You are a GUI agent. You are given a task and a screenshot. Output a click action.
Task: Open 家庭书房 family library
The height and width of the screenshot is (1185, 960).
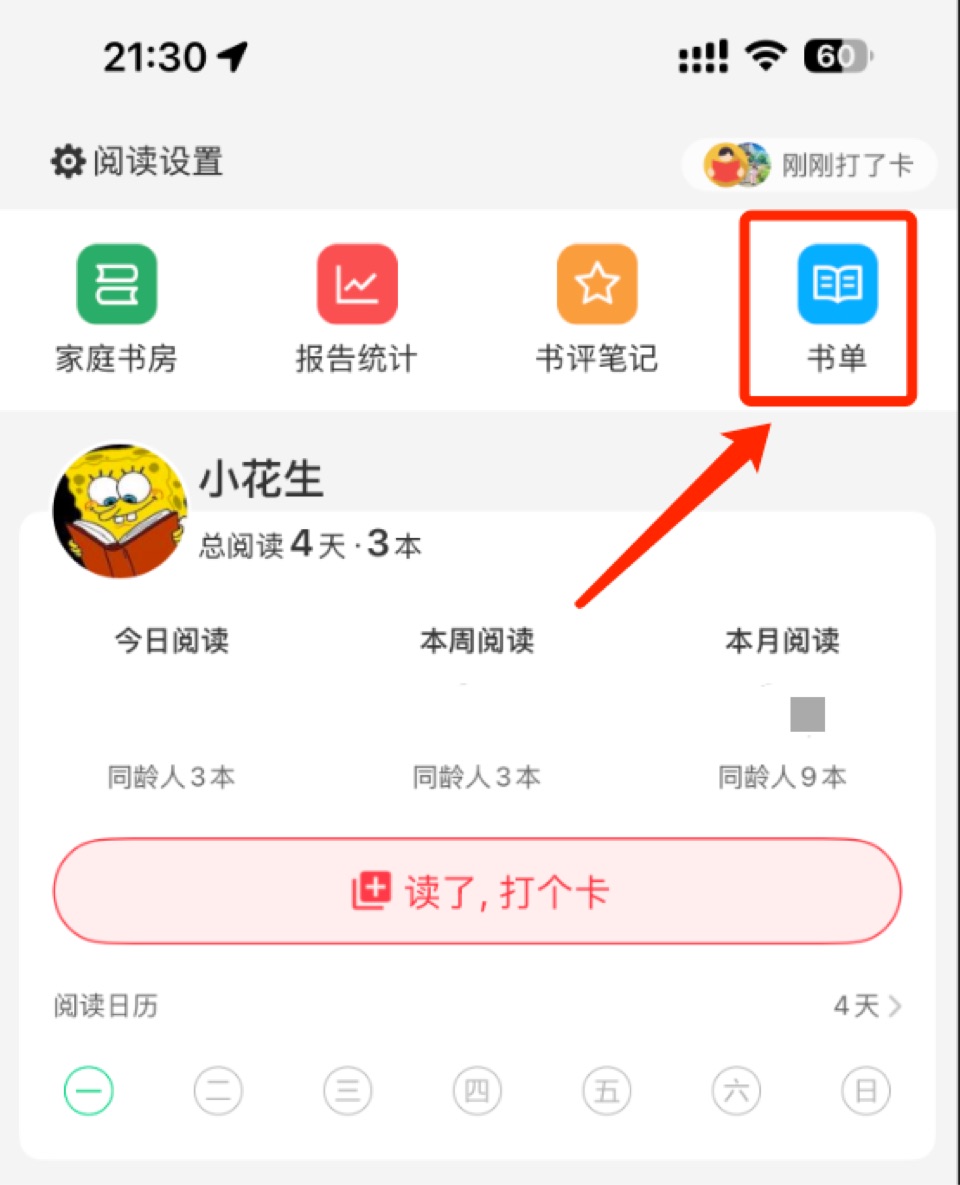[x=116, y=308]
